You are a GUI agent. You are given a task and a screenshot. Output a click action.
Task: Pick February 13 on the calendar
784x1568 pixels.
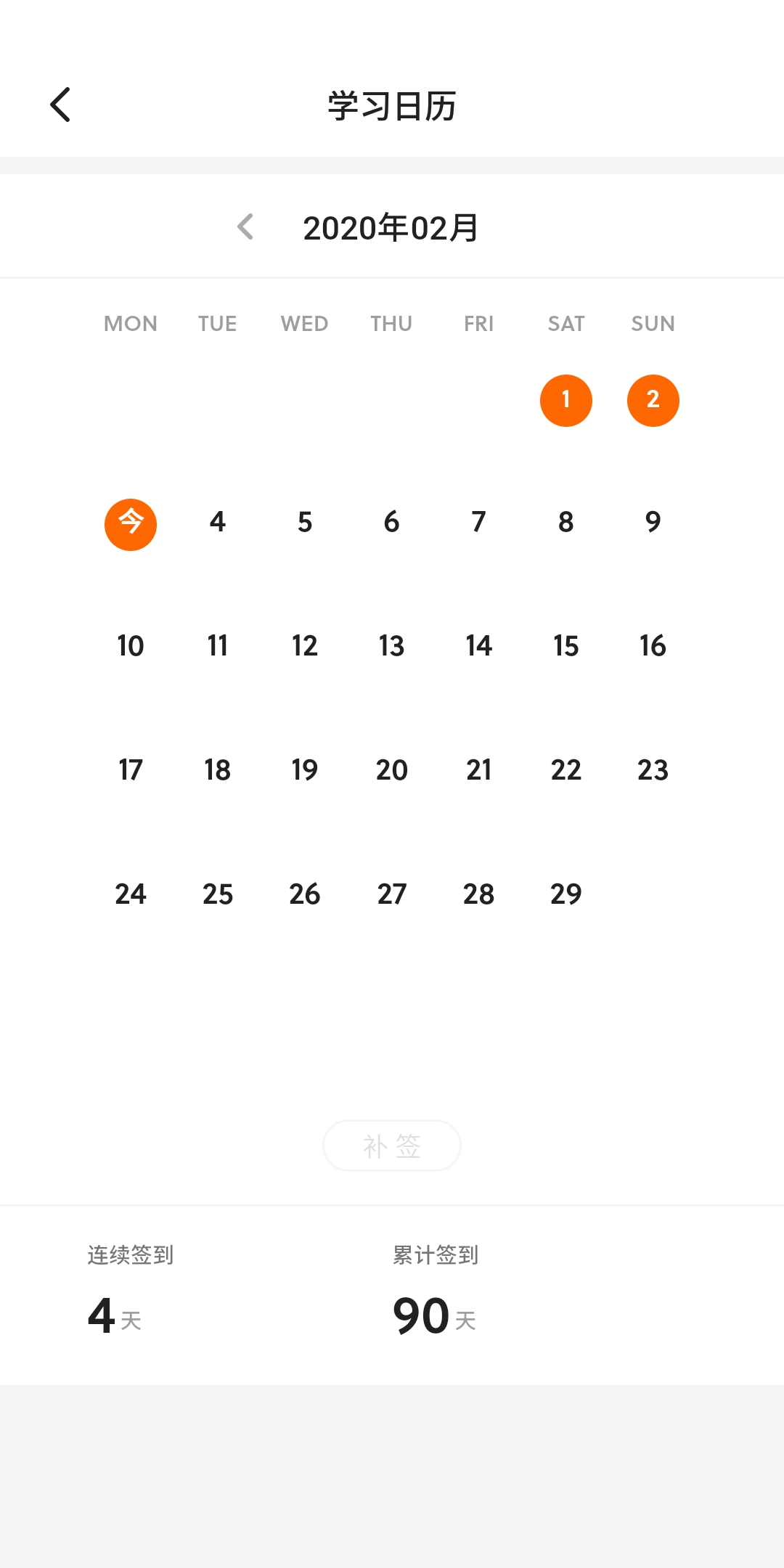(x=391, y=646)
